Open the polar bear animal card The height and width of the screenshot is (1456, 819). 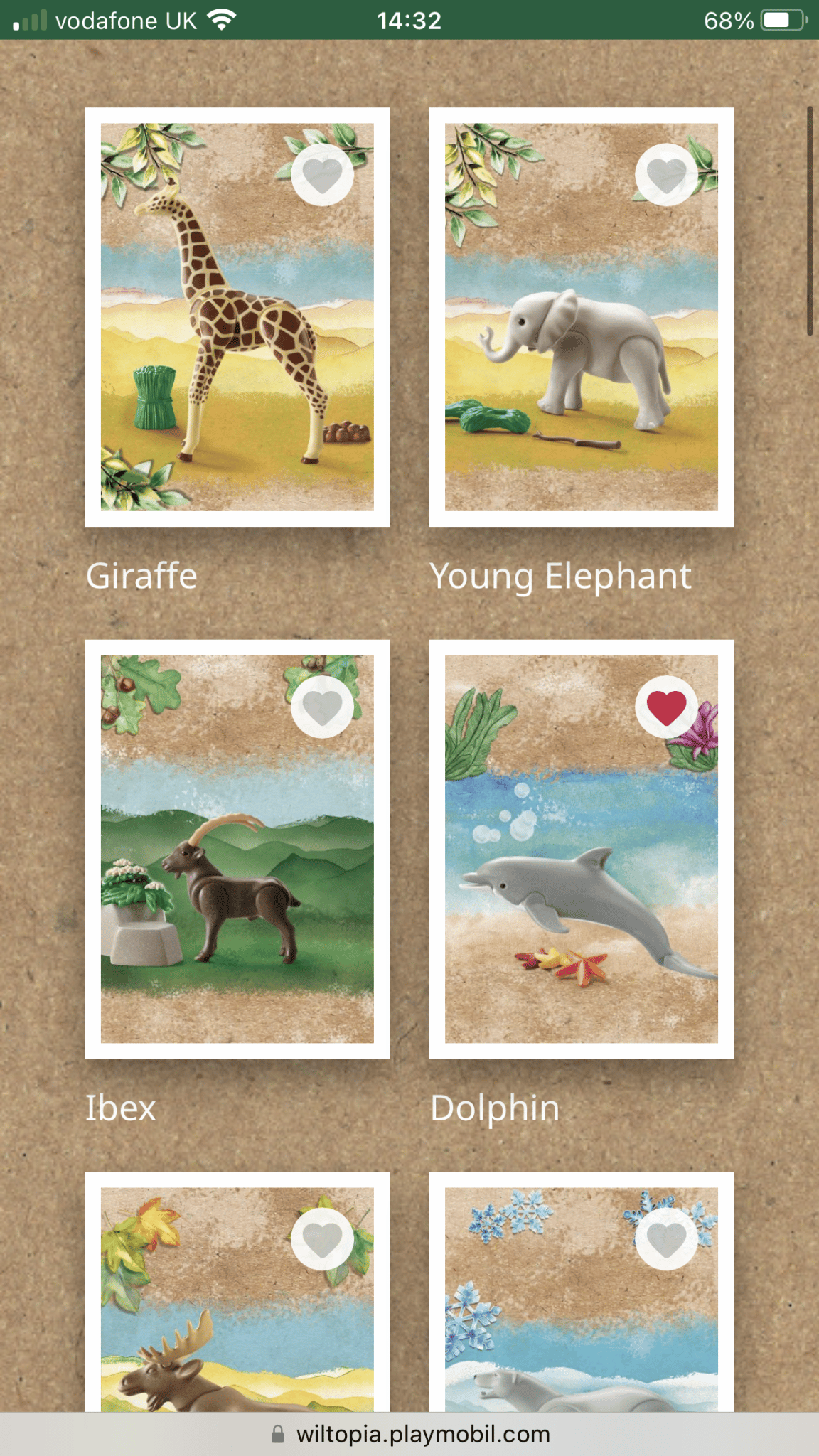coord(581,1337)
